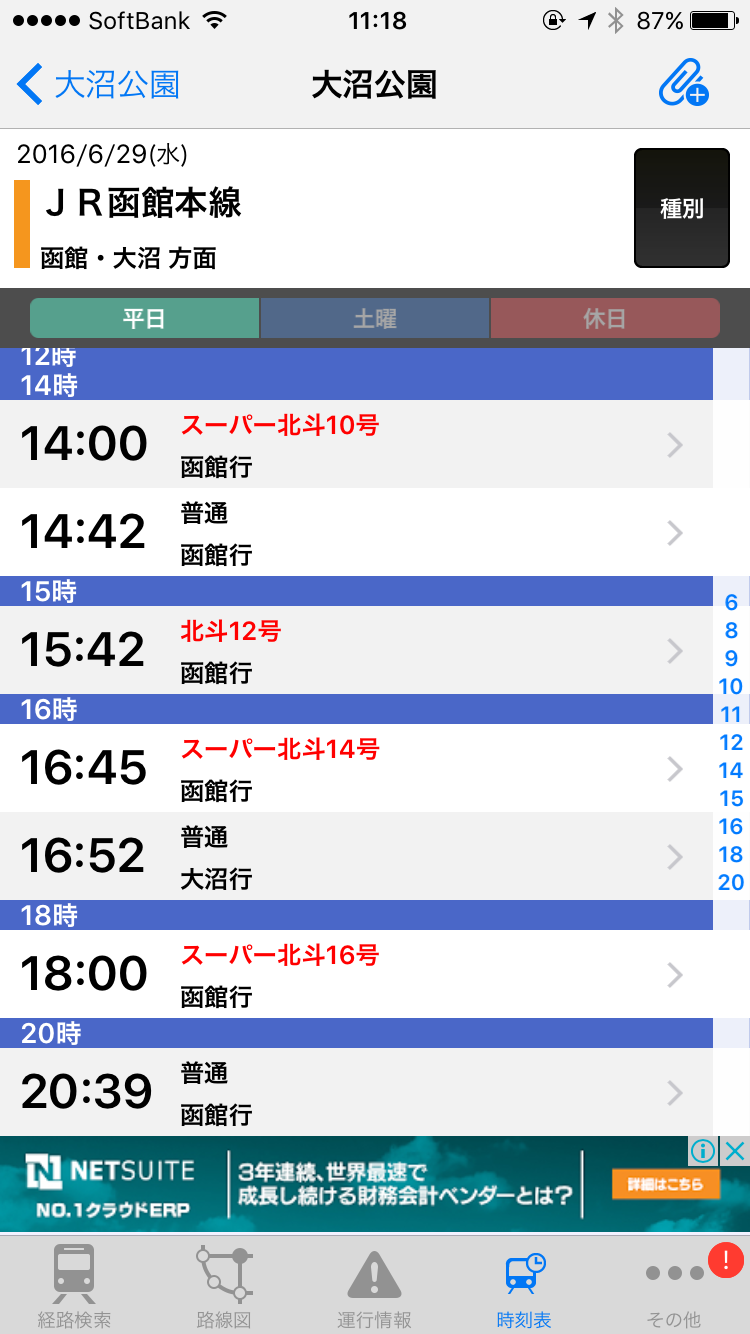View the 20:39 普通 函館行 train
This screenshot has width=750, height=1334.
click(x=356, y=1092)
